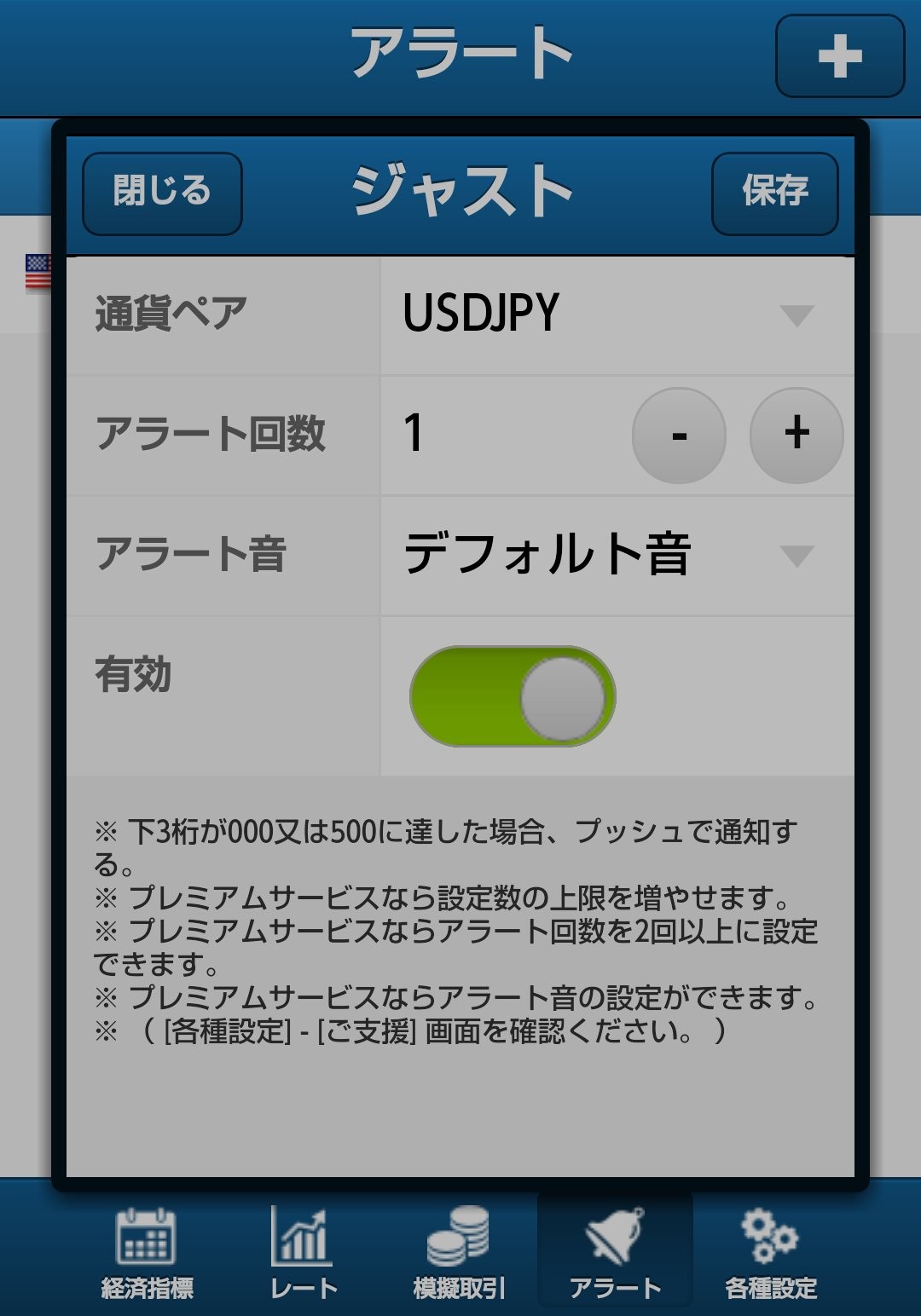Decrease アラート回数 with minus button
921x1316 pixels.
[679, 436]
